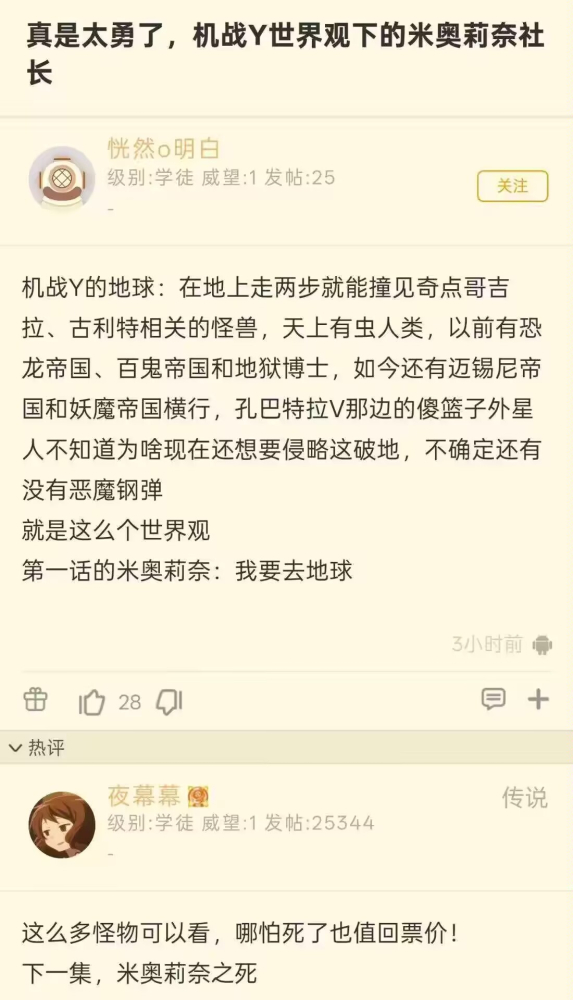Open the comment reply icon
This screenshot has height=1000, width=573.
493,699
